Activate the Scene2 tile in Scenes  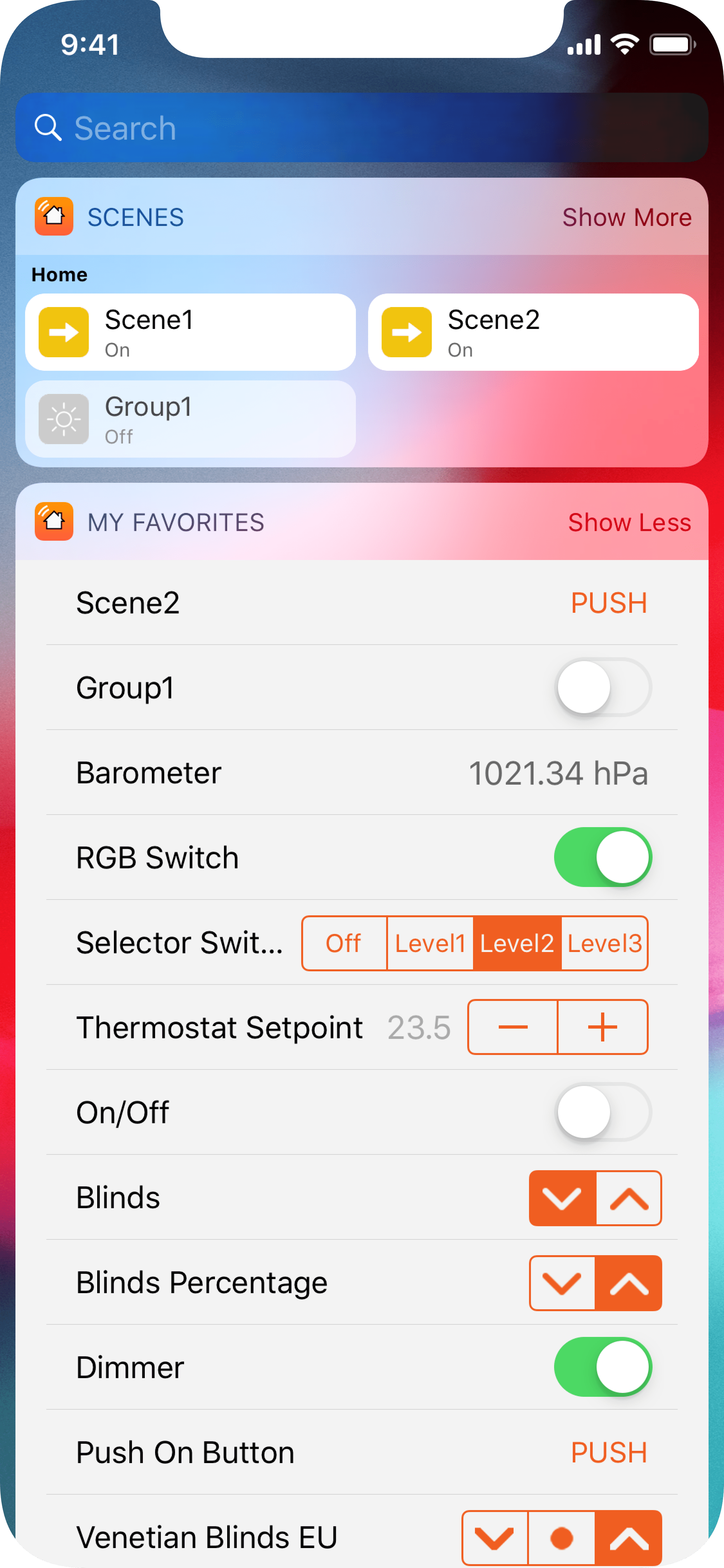click(x=533, y=332)
